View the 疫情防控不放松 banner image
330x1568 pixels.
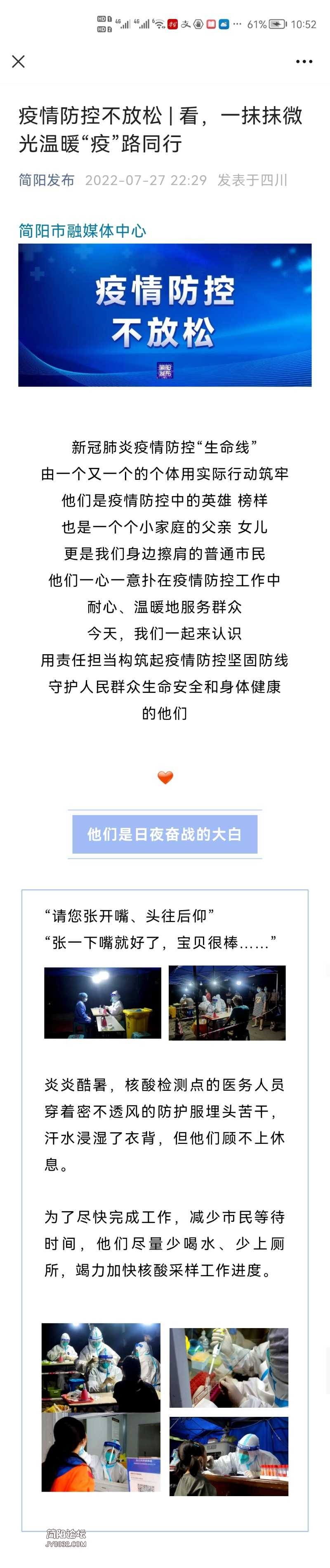(165, 315)
